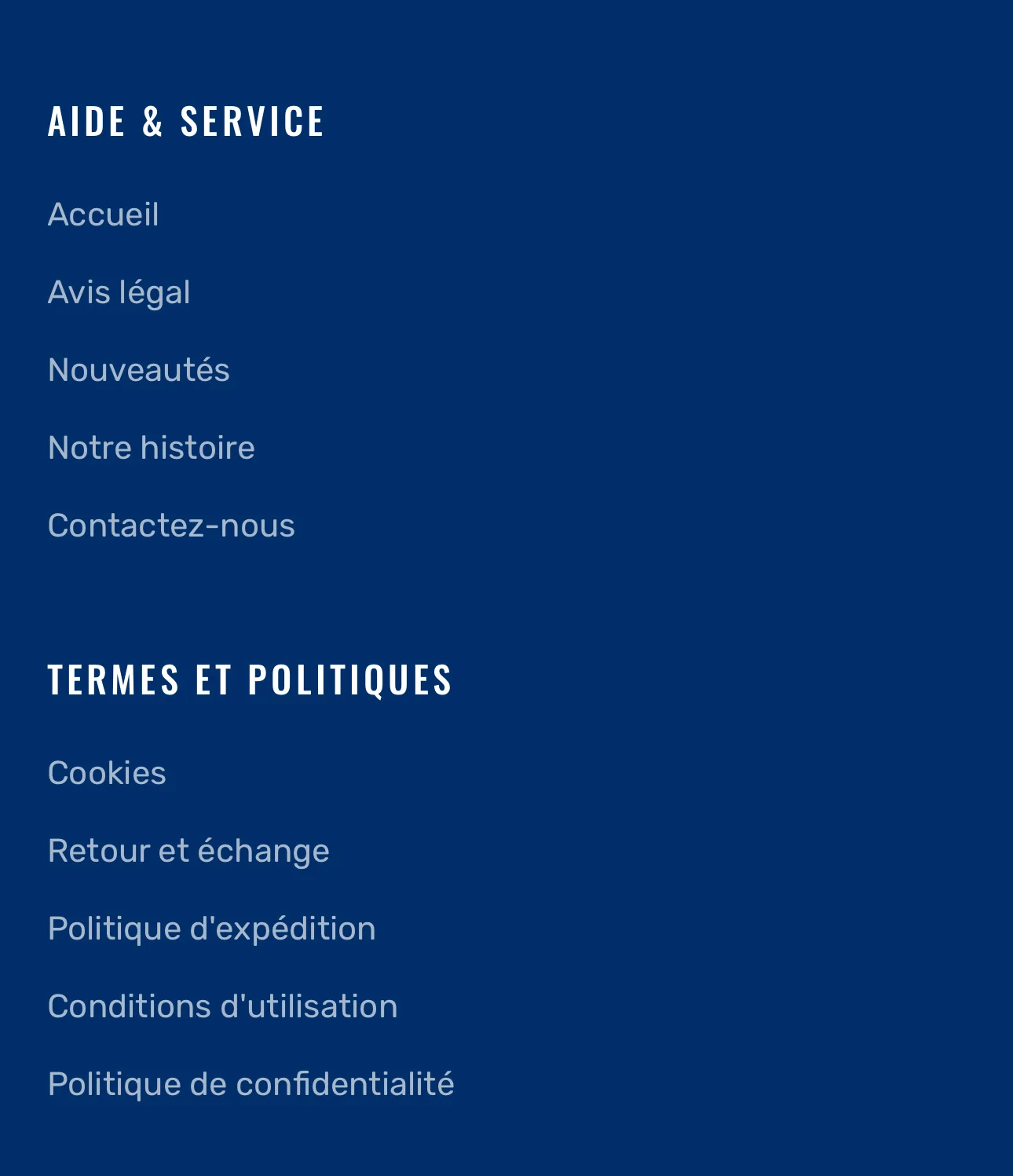The image size is (1013, 1176).
Task: Open Nouveautés in the footer
Action: tap(138, 370)
